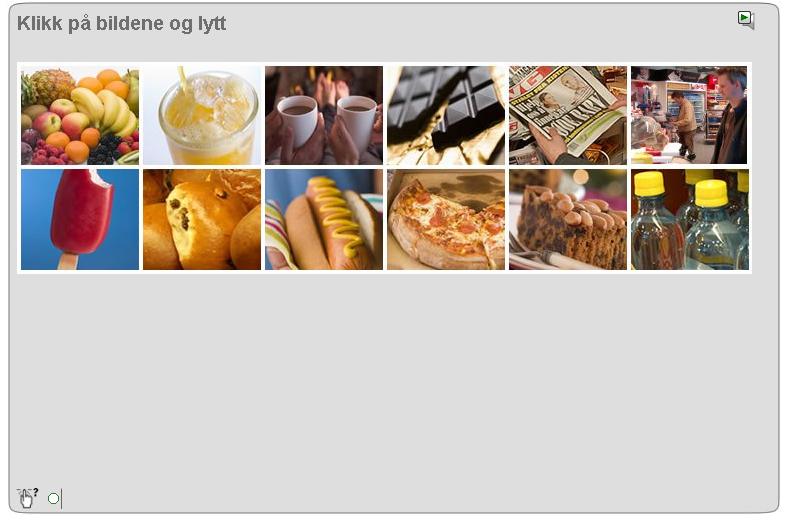The image size is (788, 522).
Task: Select the kiosk shop counter picture
Action: pos(689,115)
